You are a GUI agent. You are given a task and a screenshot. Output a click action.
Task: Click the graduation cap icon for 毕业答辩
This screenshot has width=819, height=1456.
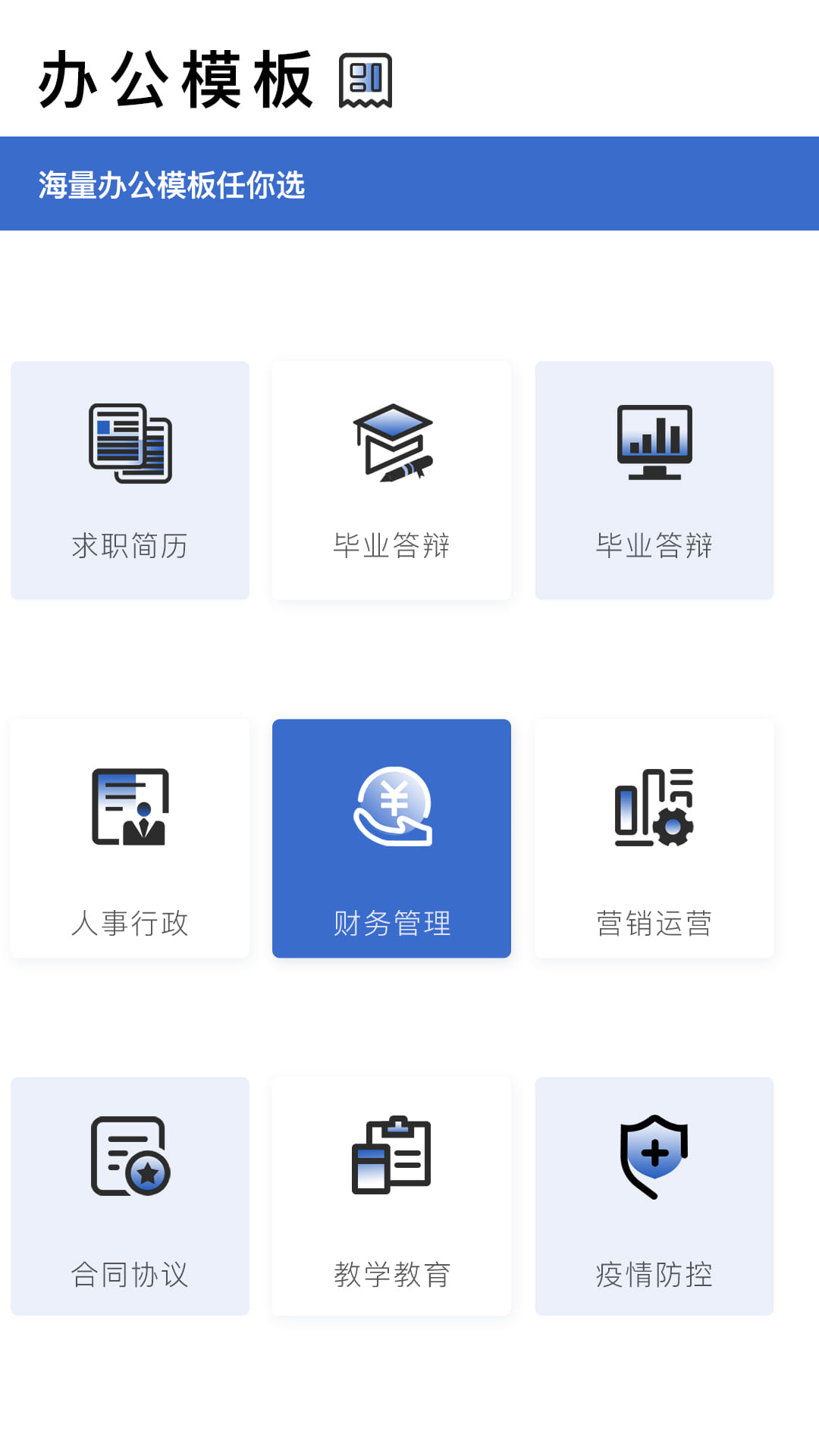point(391,444)
